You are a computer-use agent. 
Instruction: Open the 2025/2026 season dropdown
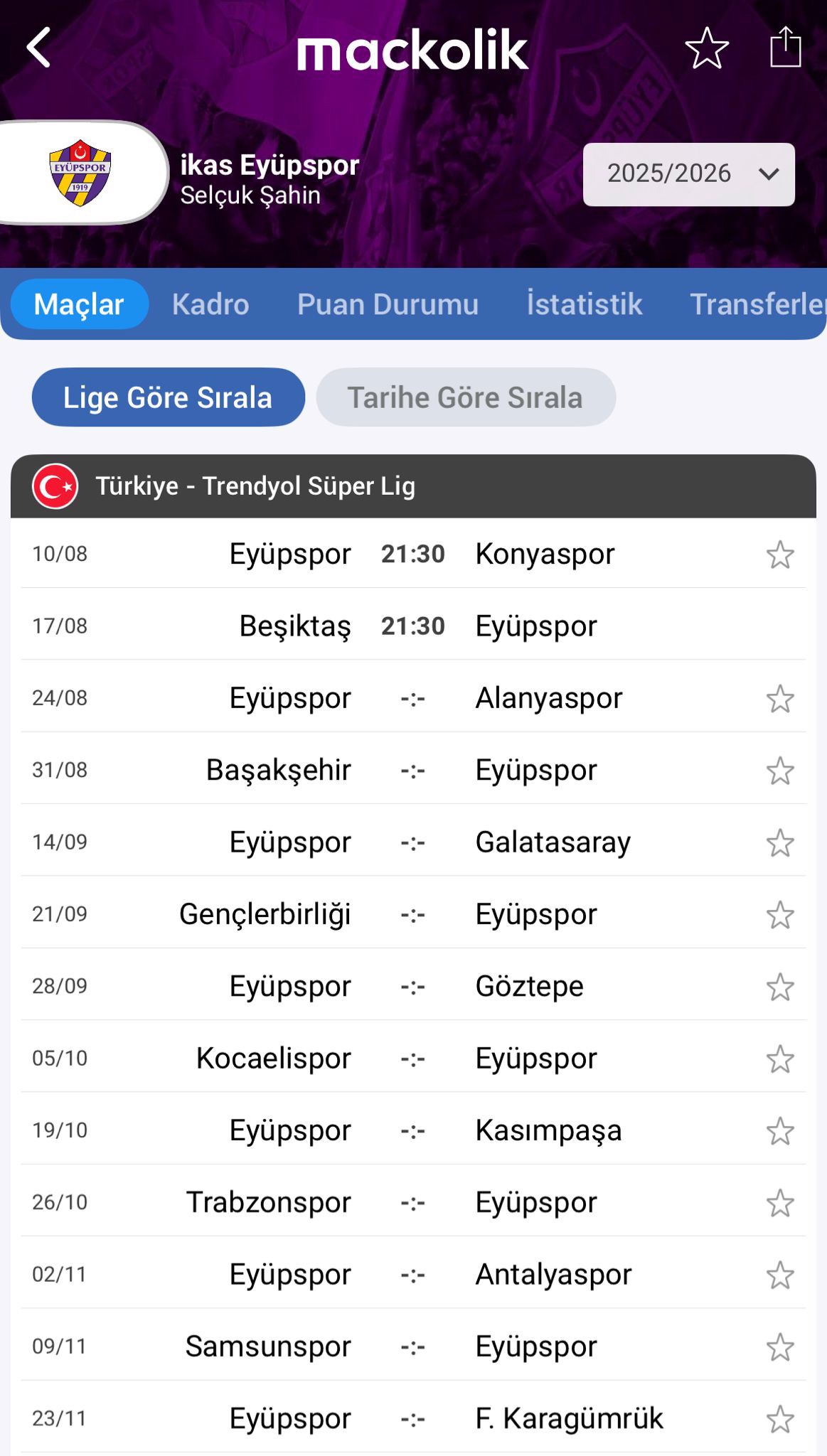tap(688, 174)
